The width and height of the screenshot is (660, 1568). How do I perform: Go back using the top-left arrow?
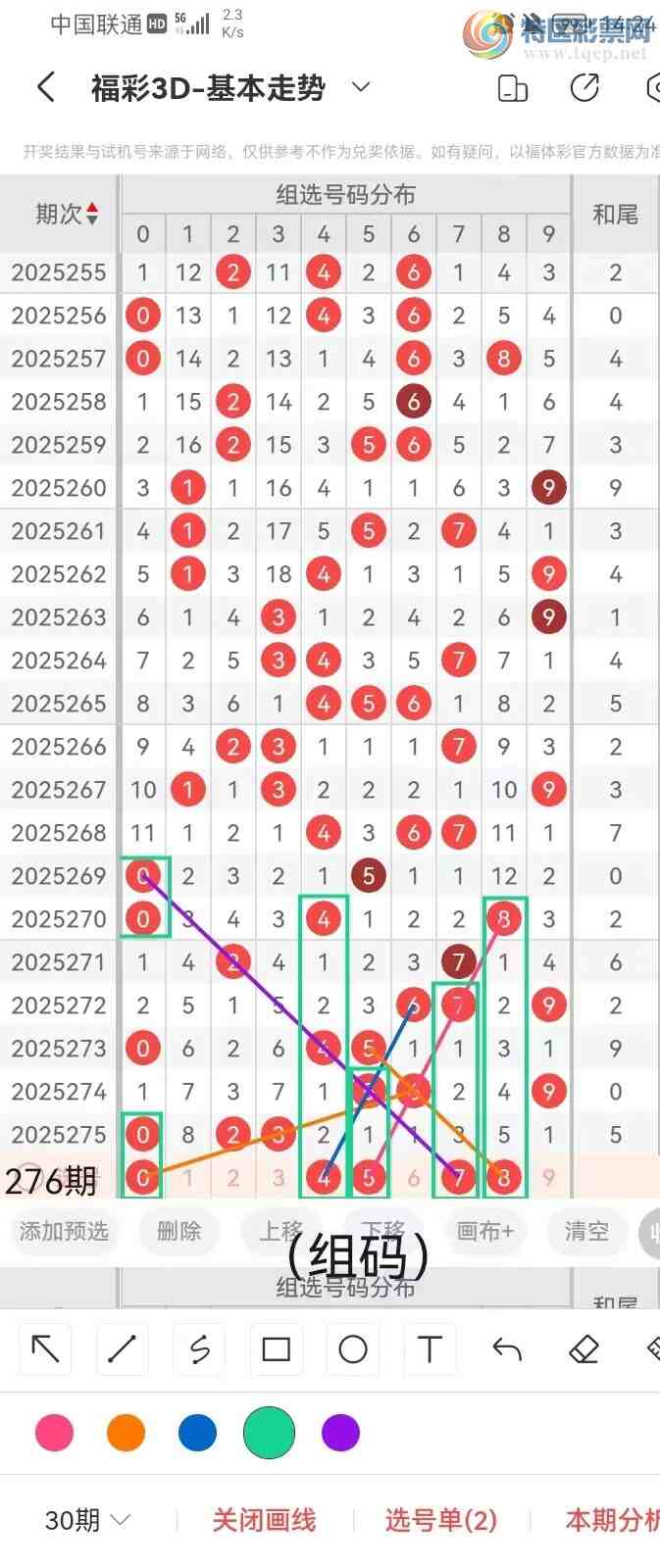(x=45, y=88)
